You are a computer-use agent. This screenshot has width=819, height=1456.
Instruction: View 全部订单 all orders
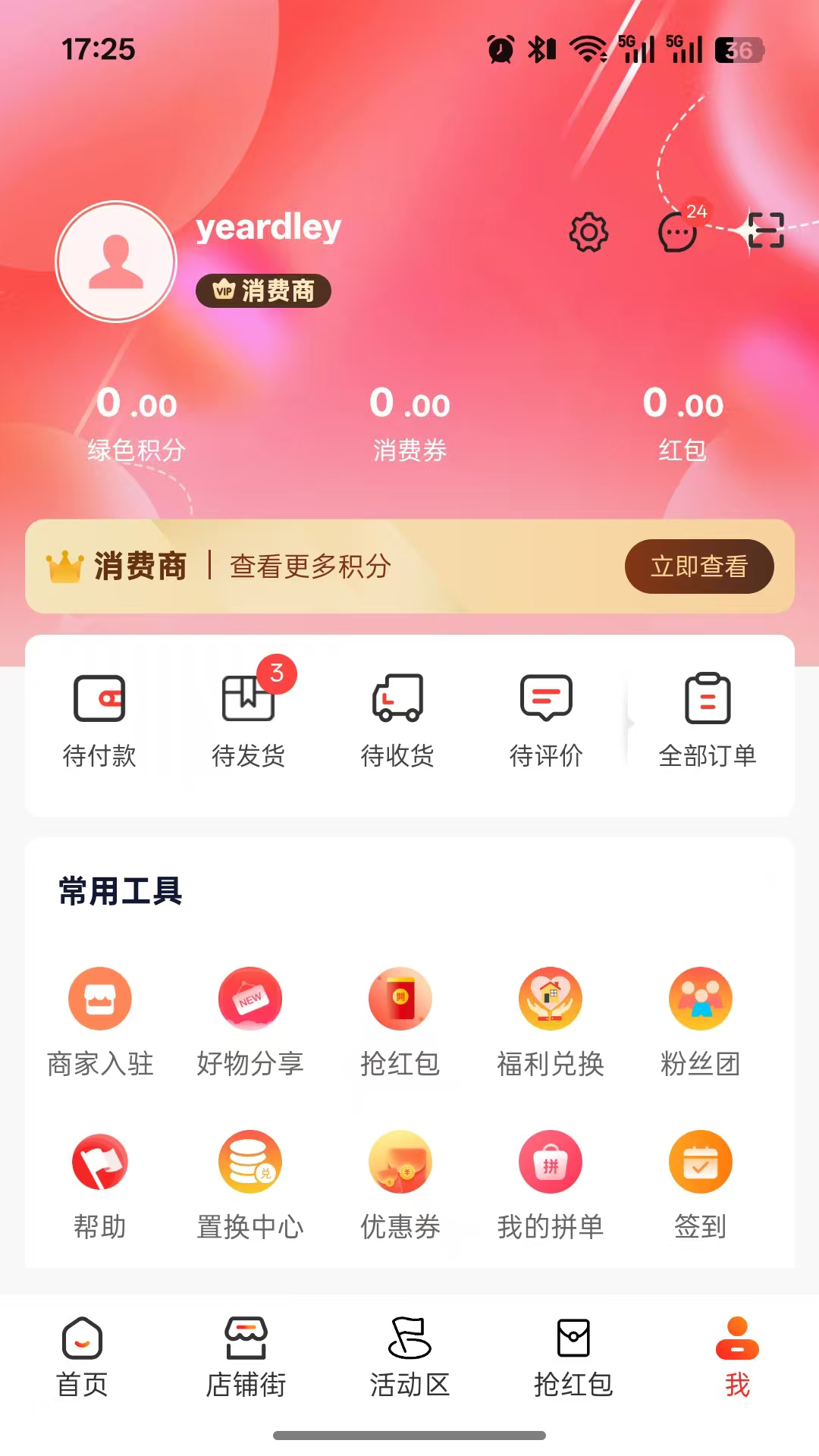coord(708,717)
